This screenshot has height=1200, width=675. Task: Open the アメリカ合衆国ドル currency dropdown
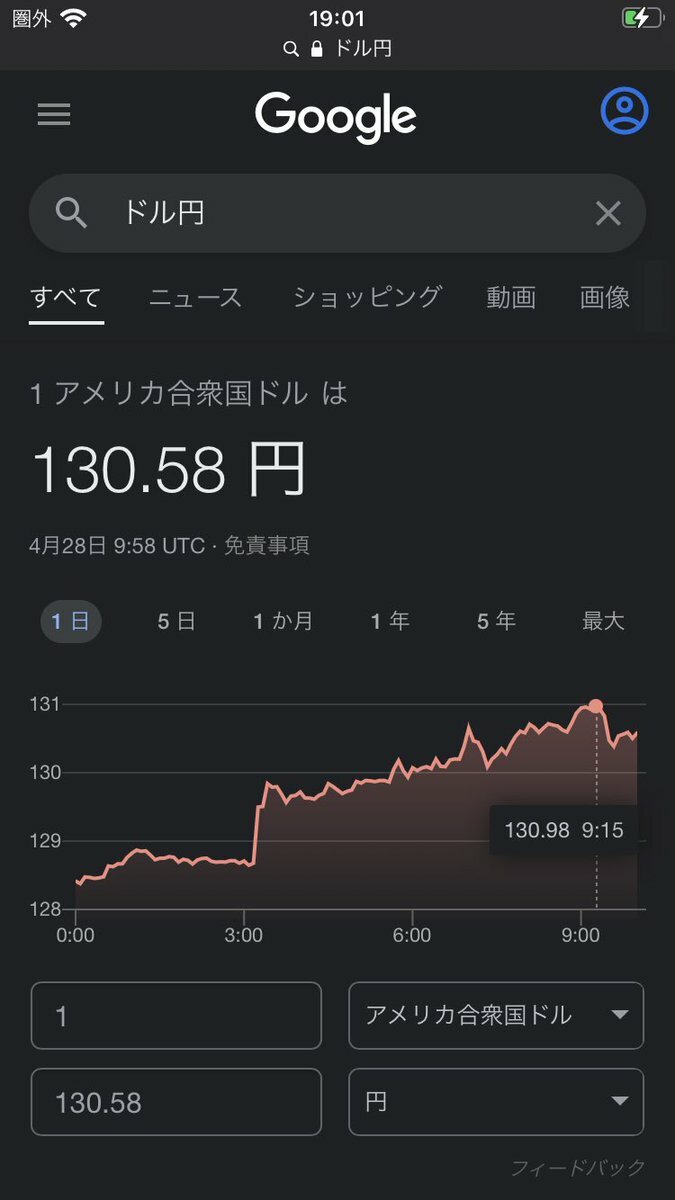tap(496, 1016)
